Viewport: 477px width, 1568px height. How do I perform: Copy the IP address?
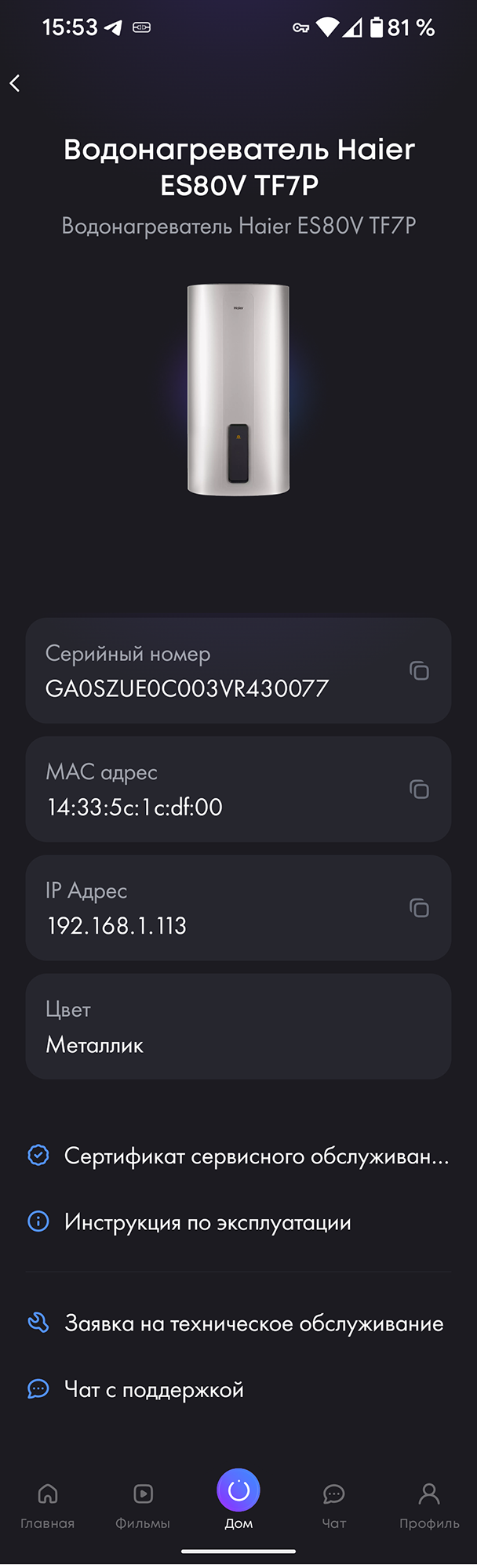coord(419,908)
